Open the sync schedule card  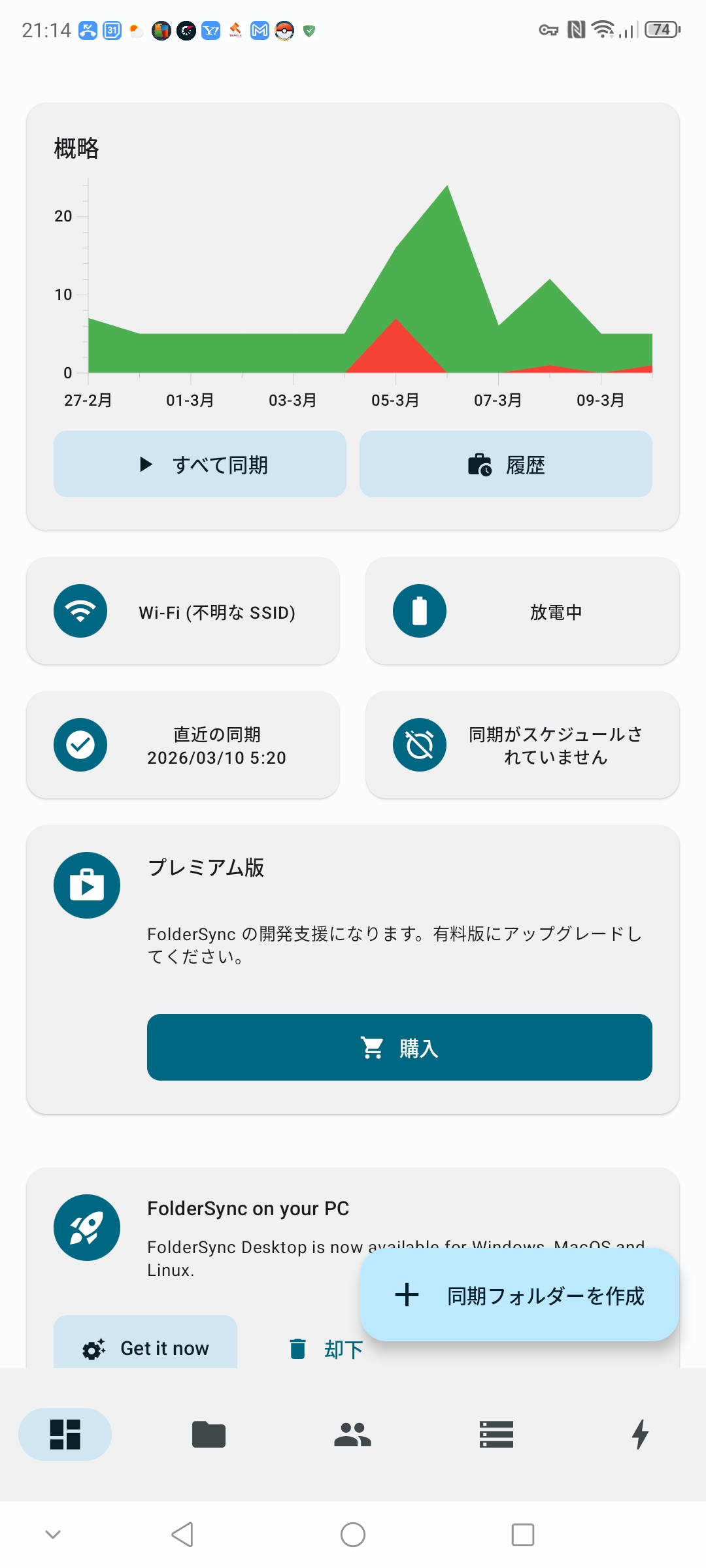(x=522, y=745)
